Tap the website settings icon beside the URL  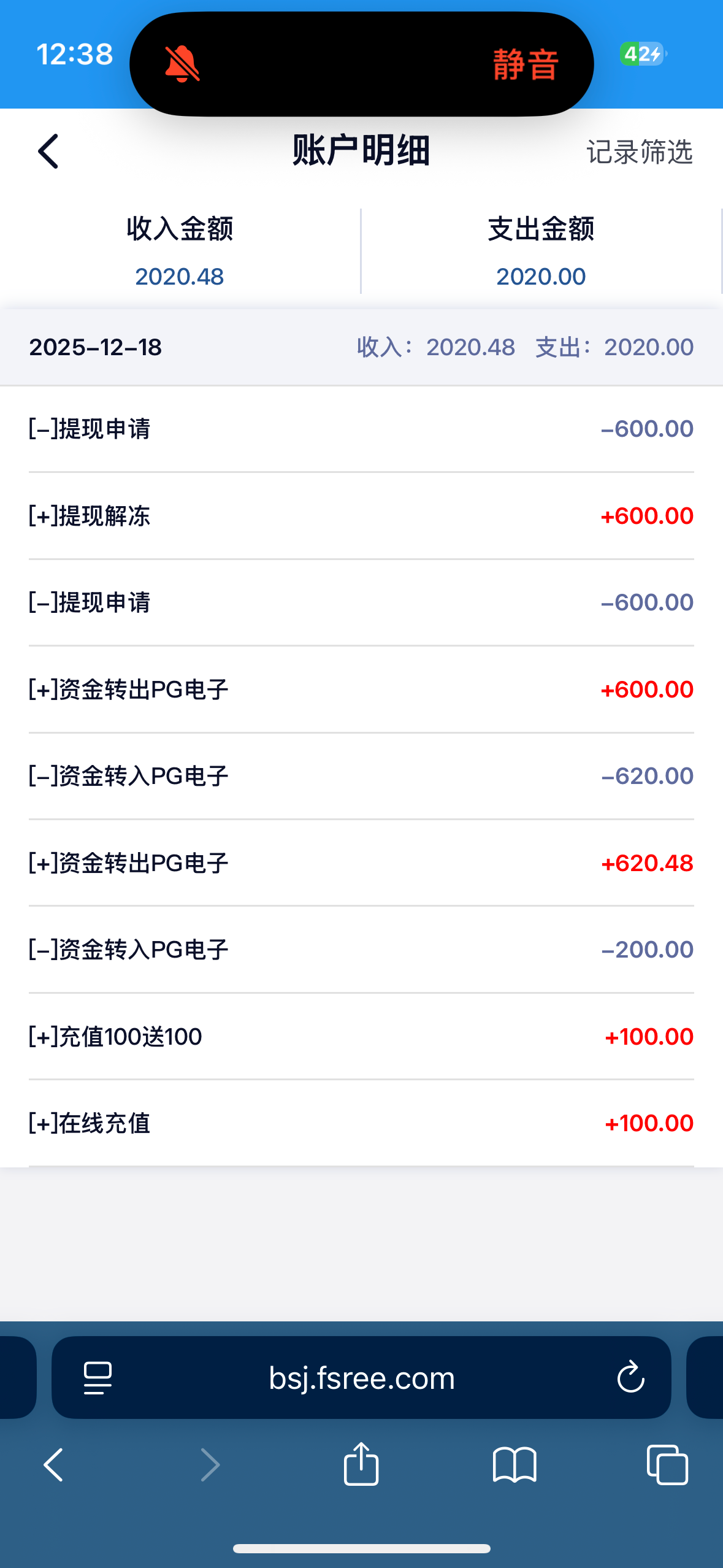[97, 1377]
